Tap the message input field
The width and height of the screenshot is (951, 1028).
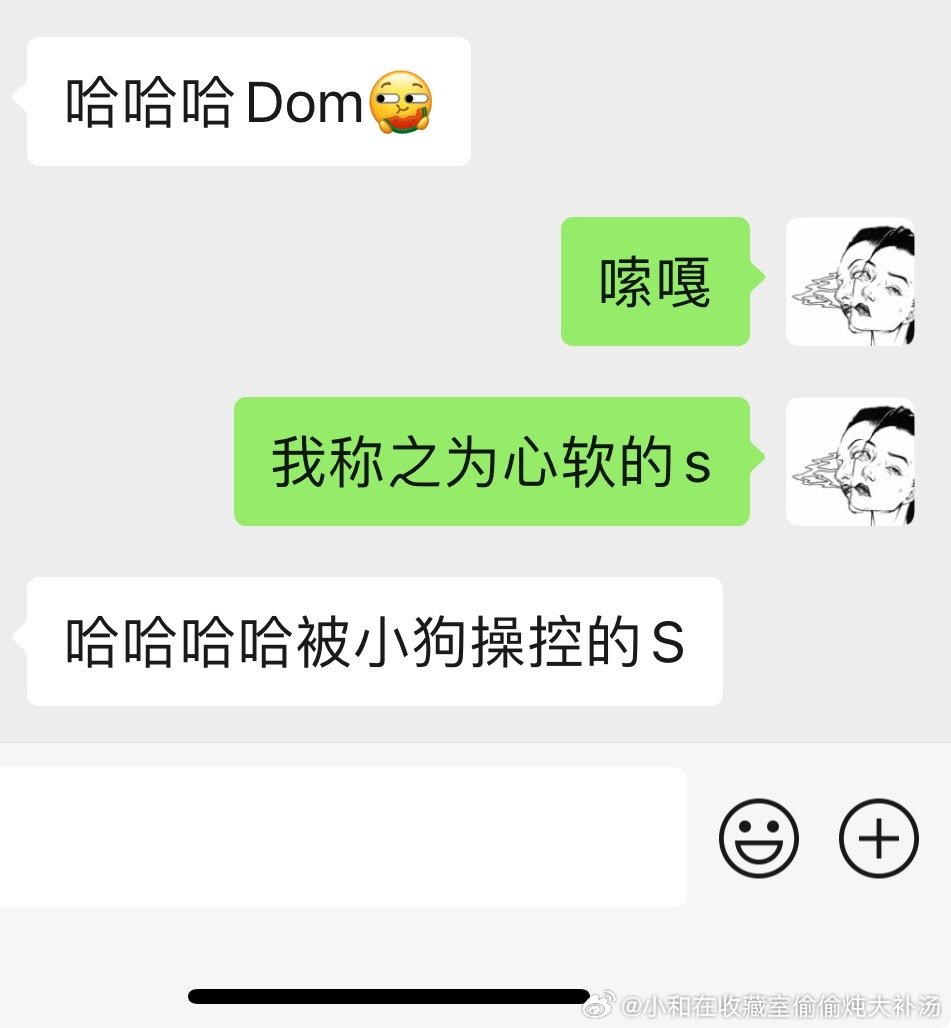[x=340, y=837]
